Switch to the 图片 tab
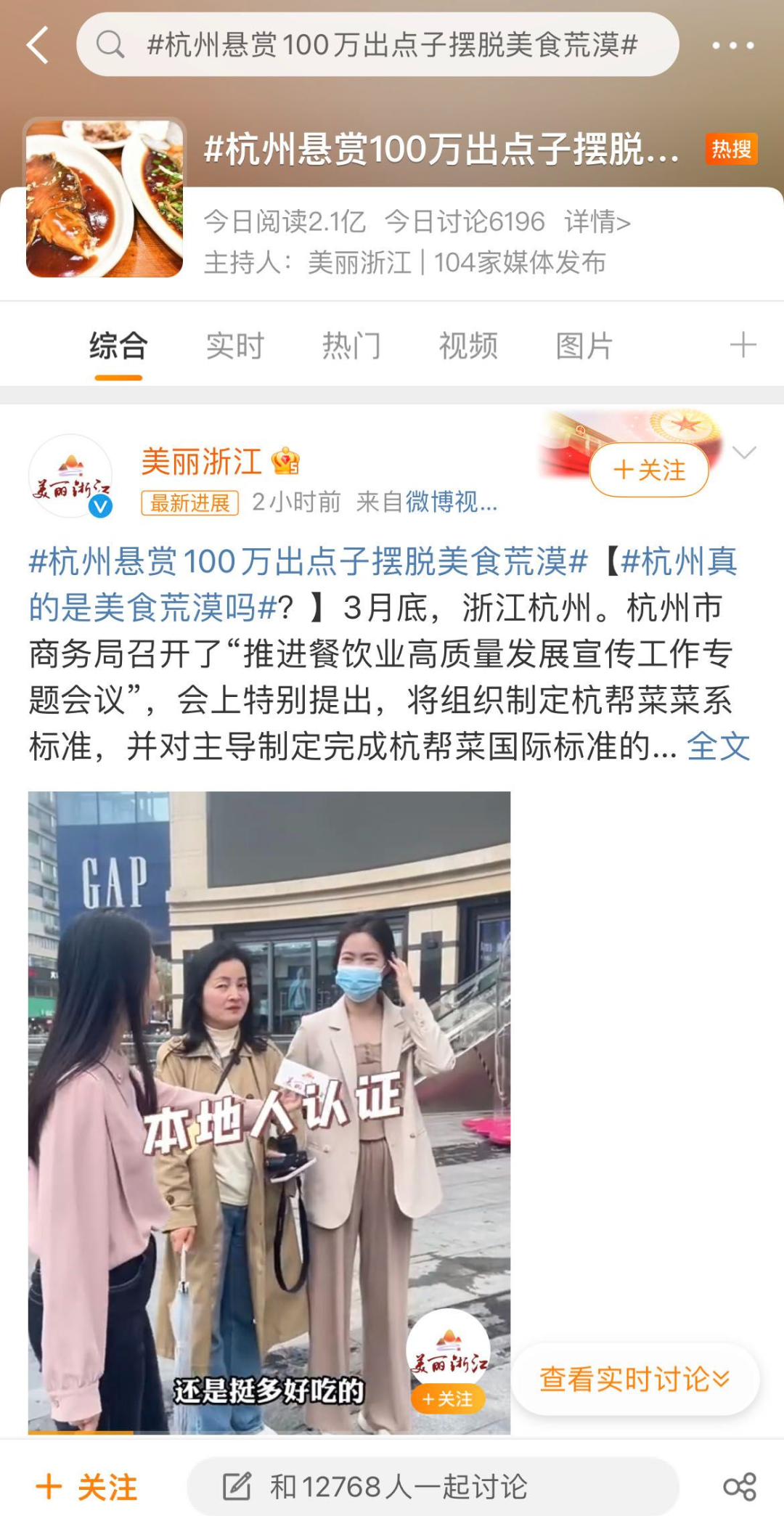 pos(584,346)
